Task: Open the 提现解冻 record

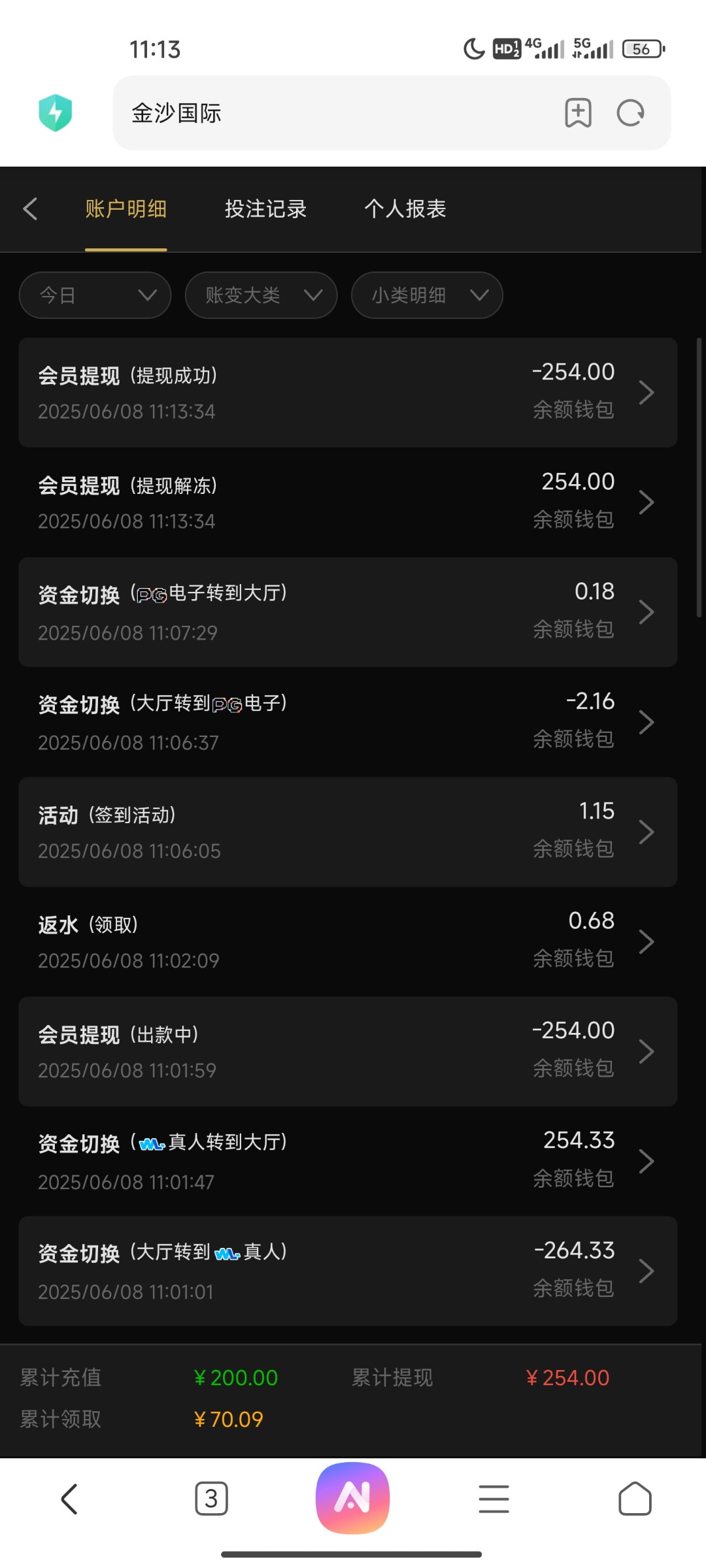Action: pos(348,502)
